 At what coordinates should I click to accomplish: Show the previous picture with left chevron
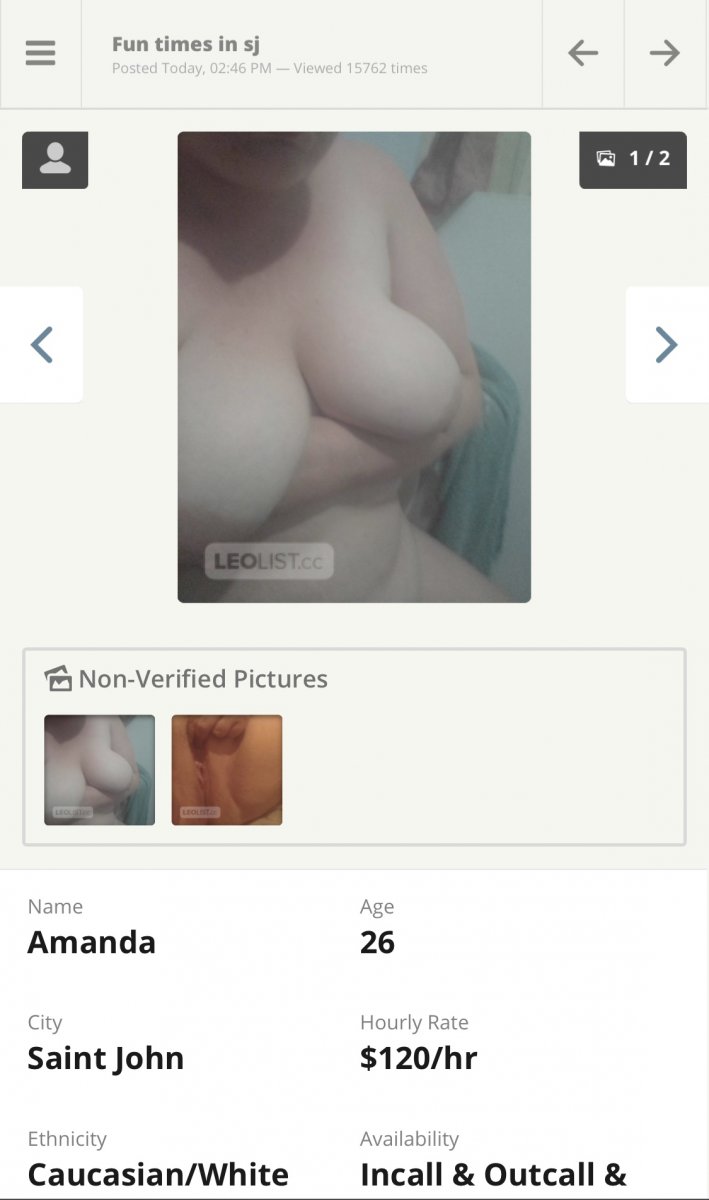(x=41, y=345)
